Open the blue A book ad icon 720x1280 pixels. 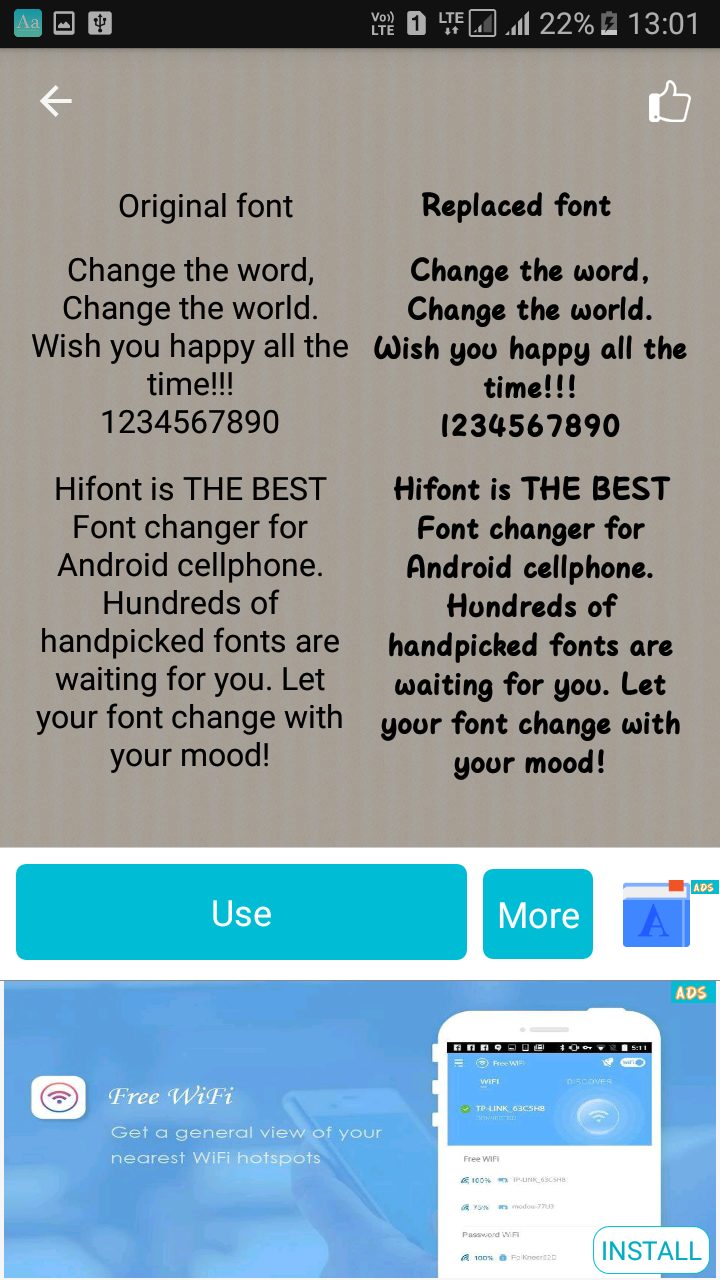657,913
